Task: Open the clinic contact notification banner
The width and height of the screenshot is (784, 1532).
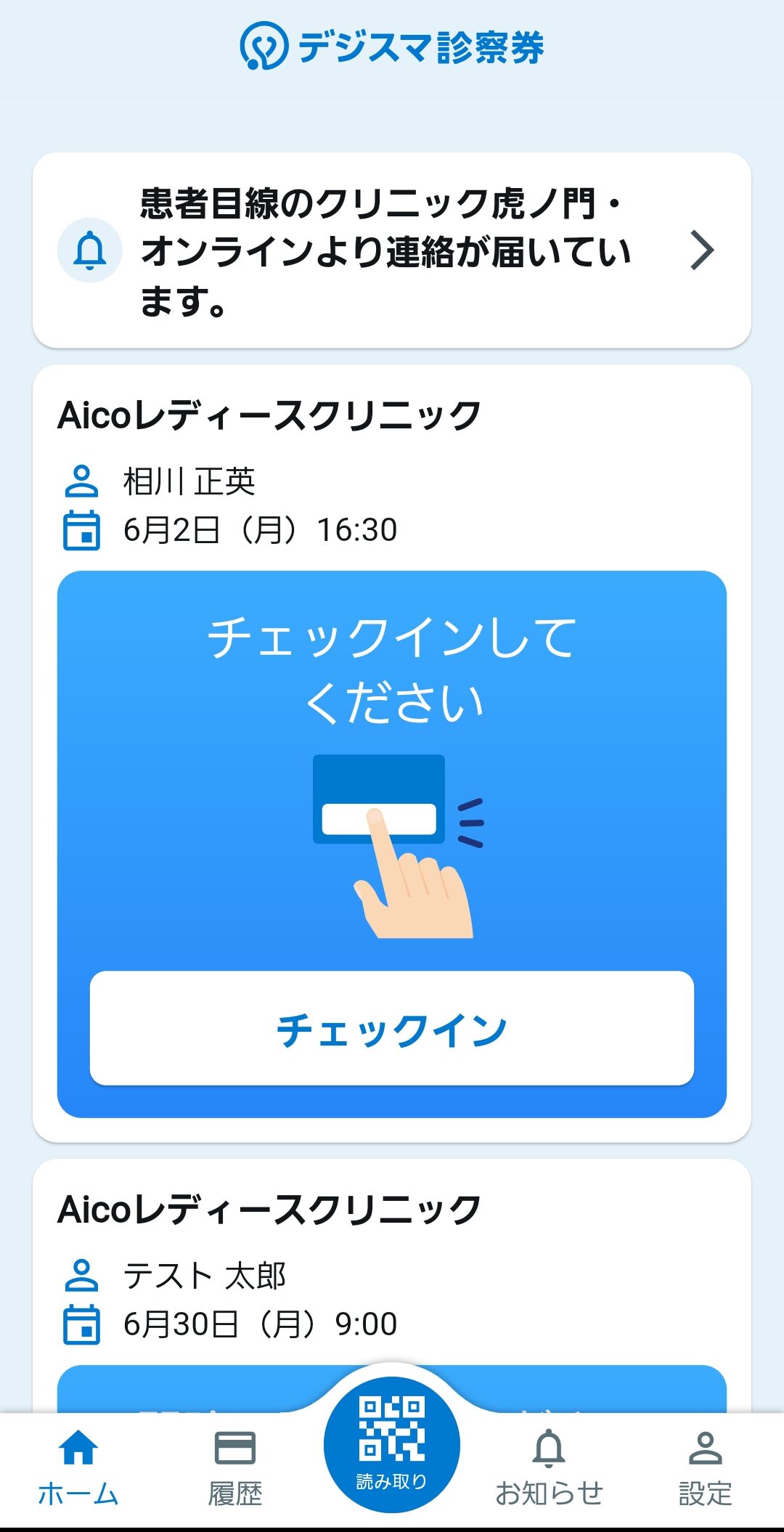Action: (392, 250)
